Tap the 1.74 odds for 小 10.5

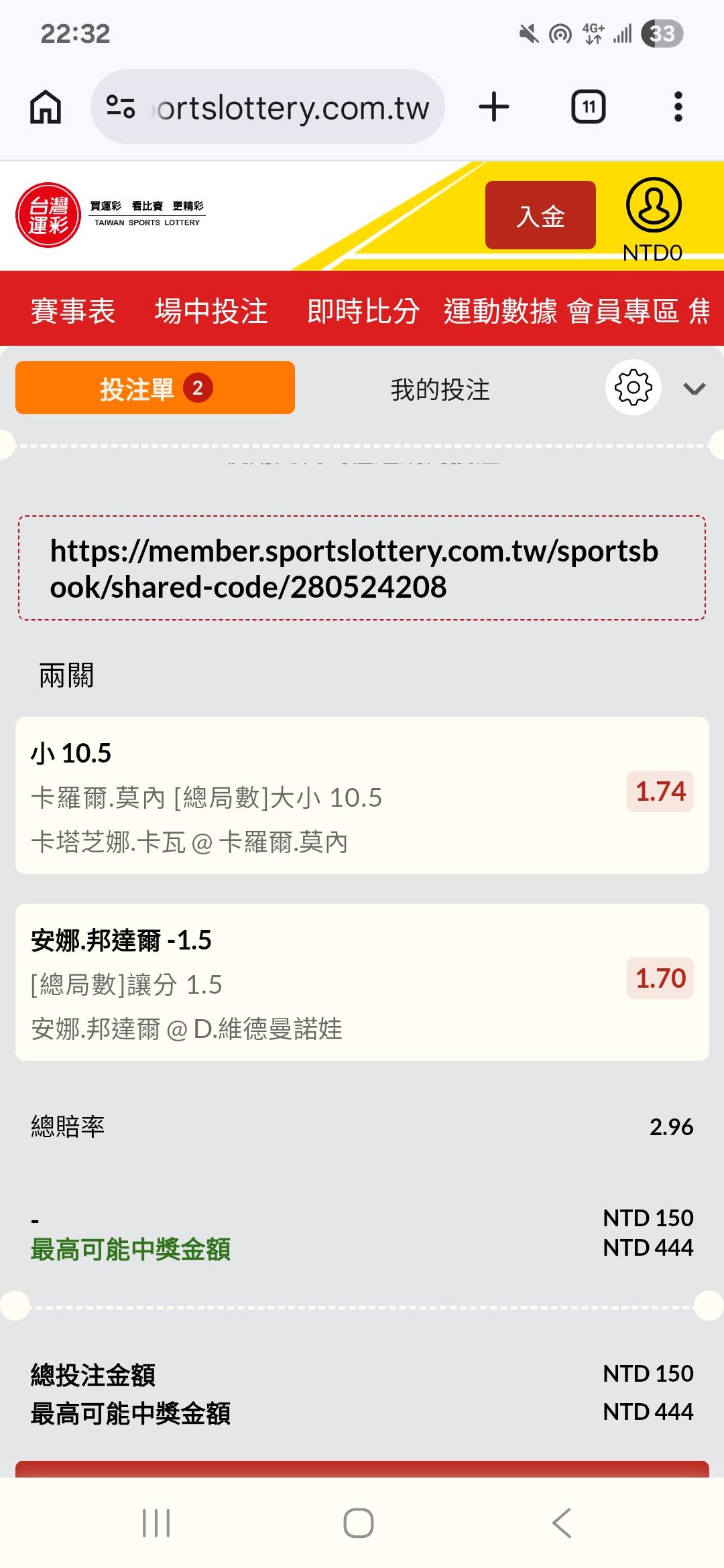[x=660, y=791]
